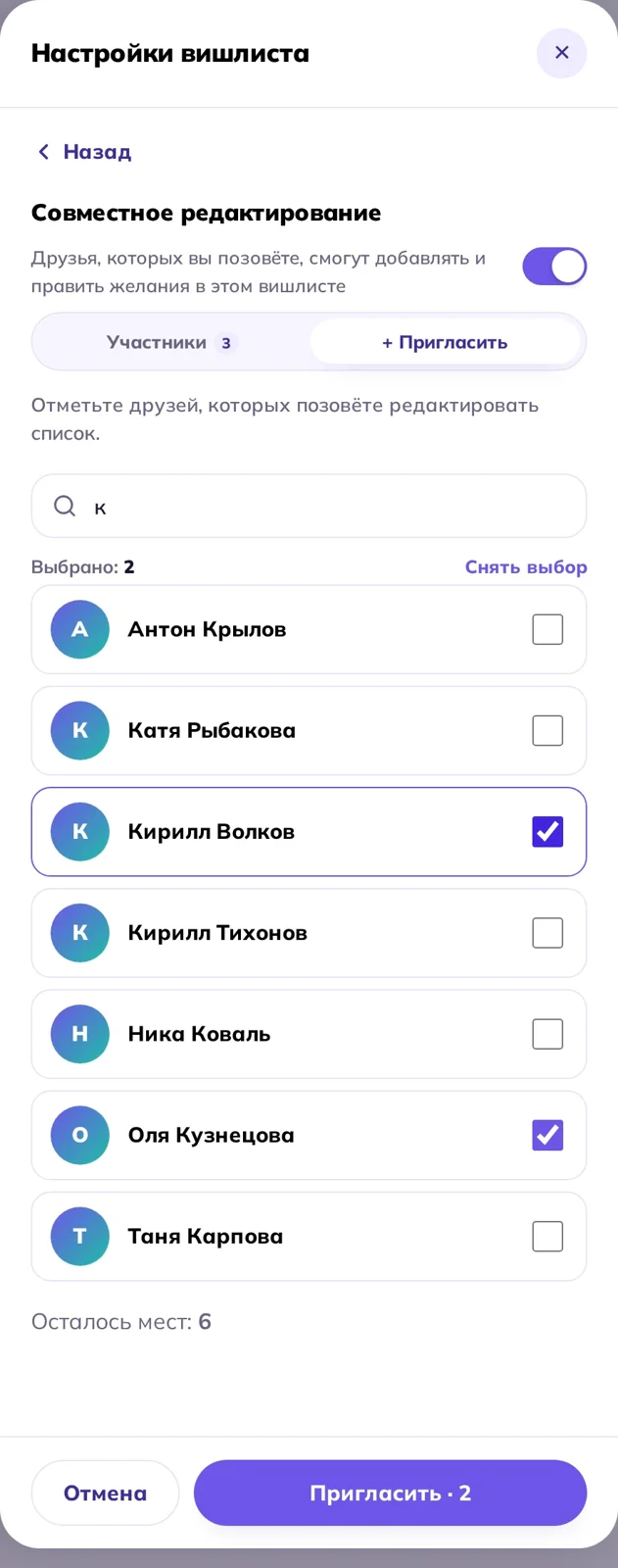The height and width of the screenshot is (1568, 618).
Task: Uncheck Кирилл Волков
Action: 547,831
